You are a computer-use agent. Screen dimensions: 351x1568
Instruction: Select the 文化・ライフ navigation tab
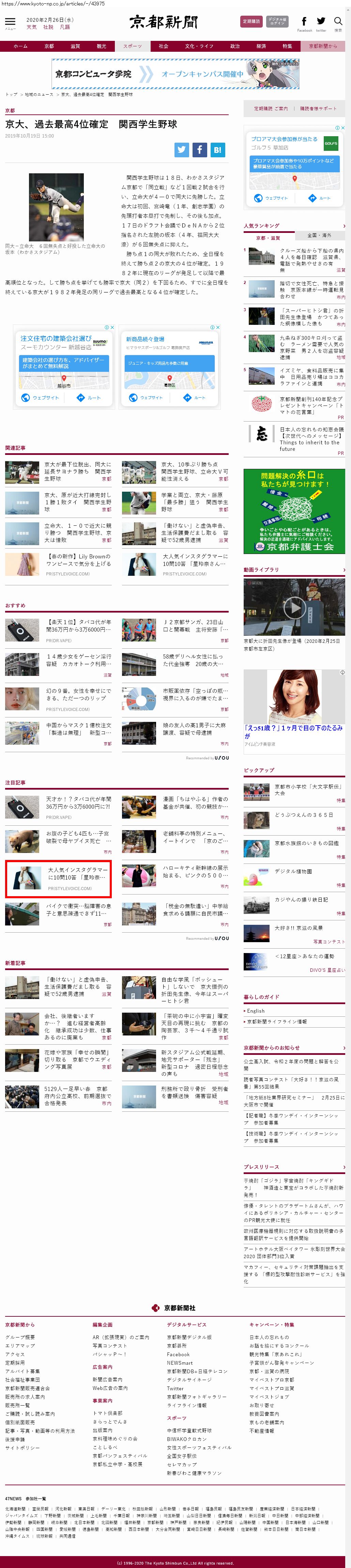point(199,46)
